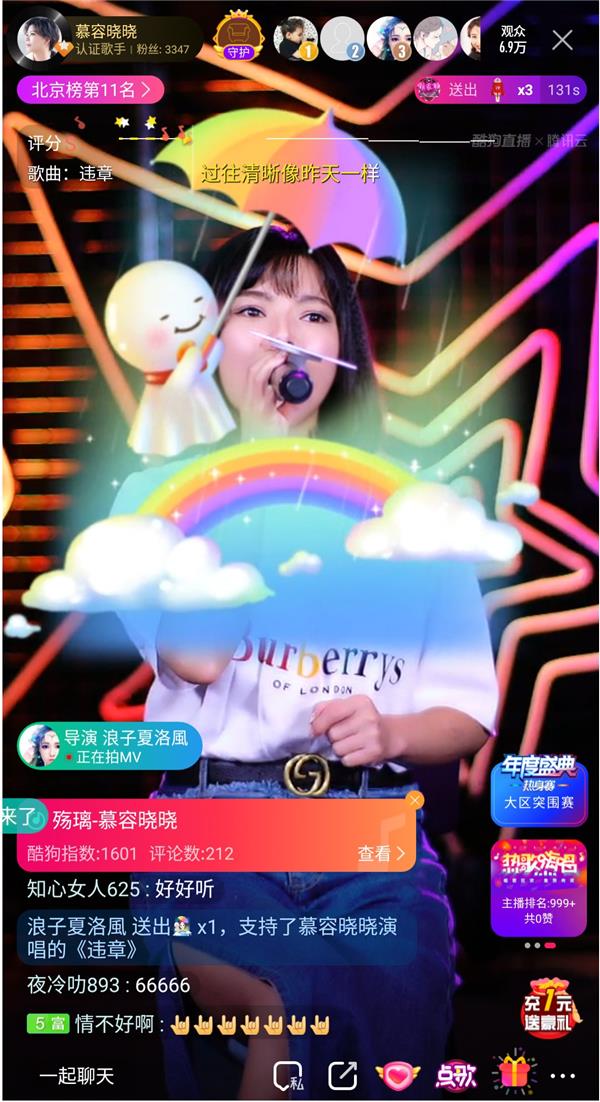Tap 查看 on the song card
This screenshot has height=1102, width=600.
click(x=381, y=854)
